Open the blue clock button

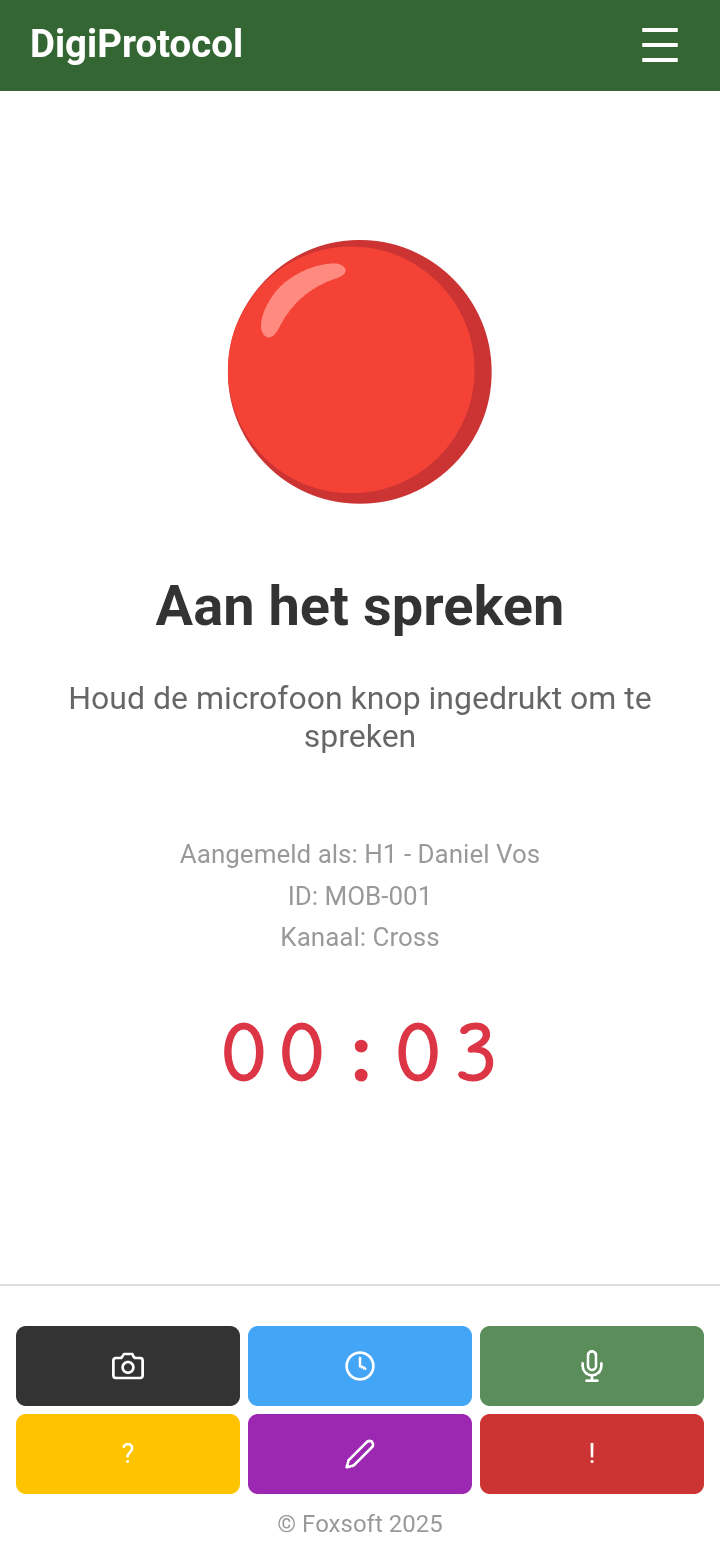click(360, 1366)
